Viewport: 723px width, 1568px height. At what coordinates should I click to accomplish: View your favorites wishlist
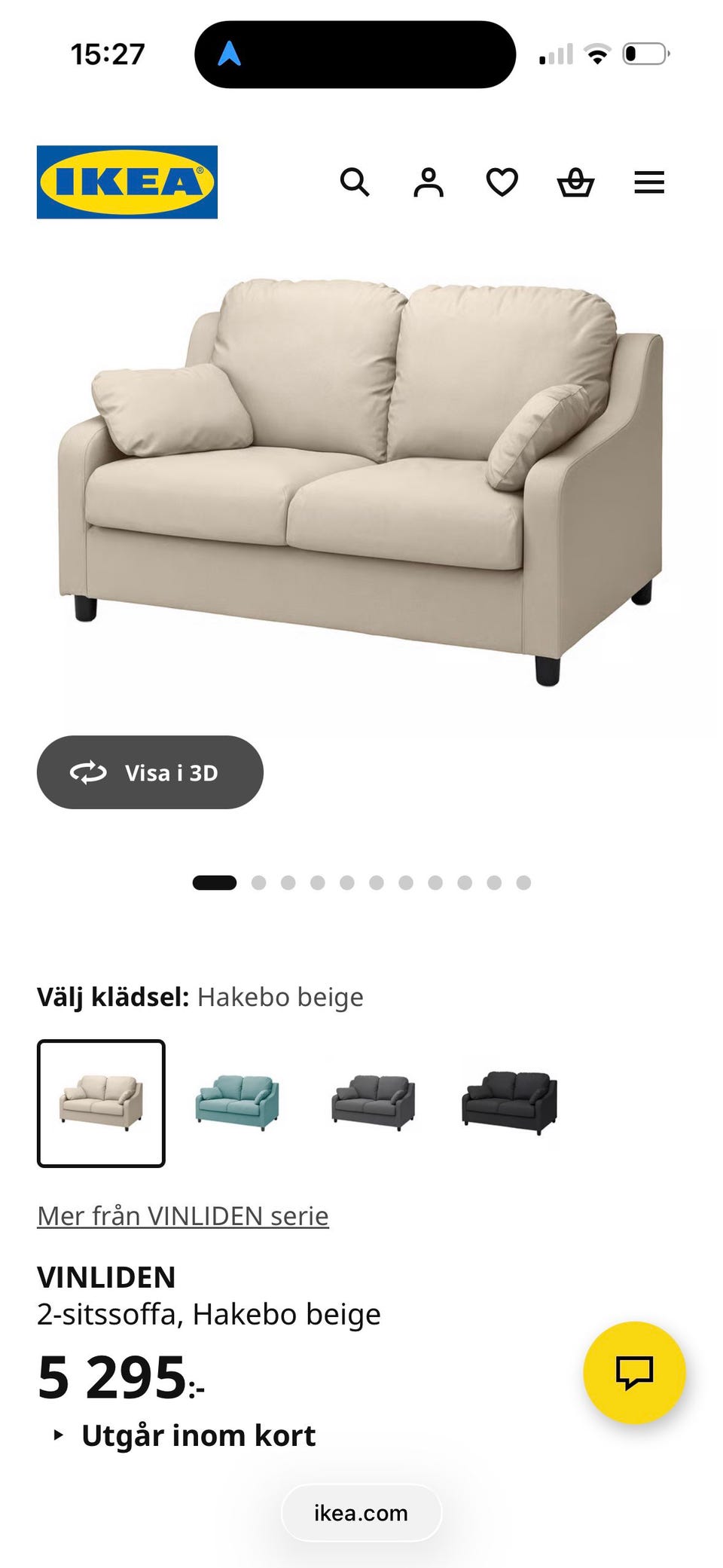tap(500, 182)
